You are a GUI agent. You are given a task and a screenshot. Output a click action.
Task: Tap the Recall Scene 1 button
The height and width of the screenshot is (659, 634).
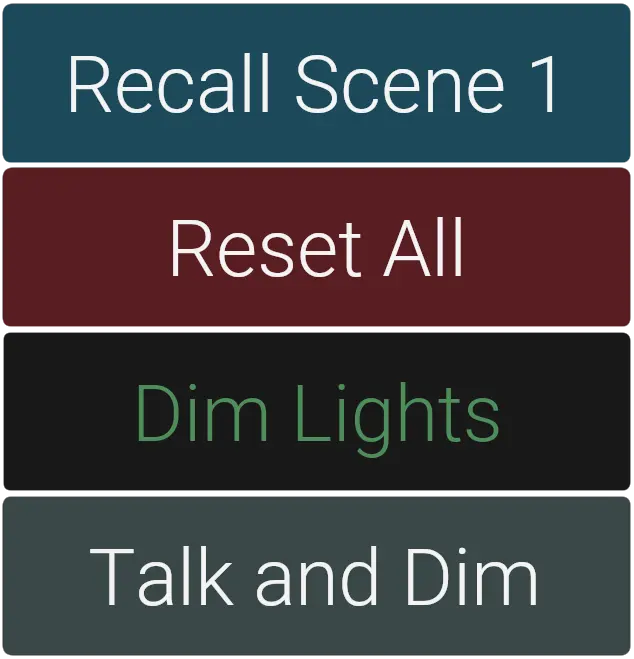[x=316, y=84]
